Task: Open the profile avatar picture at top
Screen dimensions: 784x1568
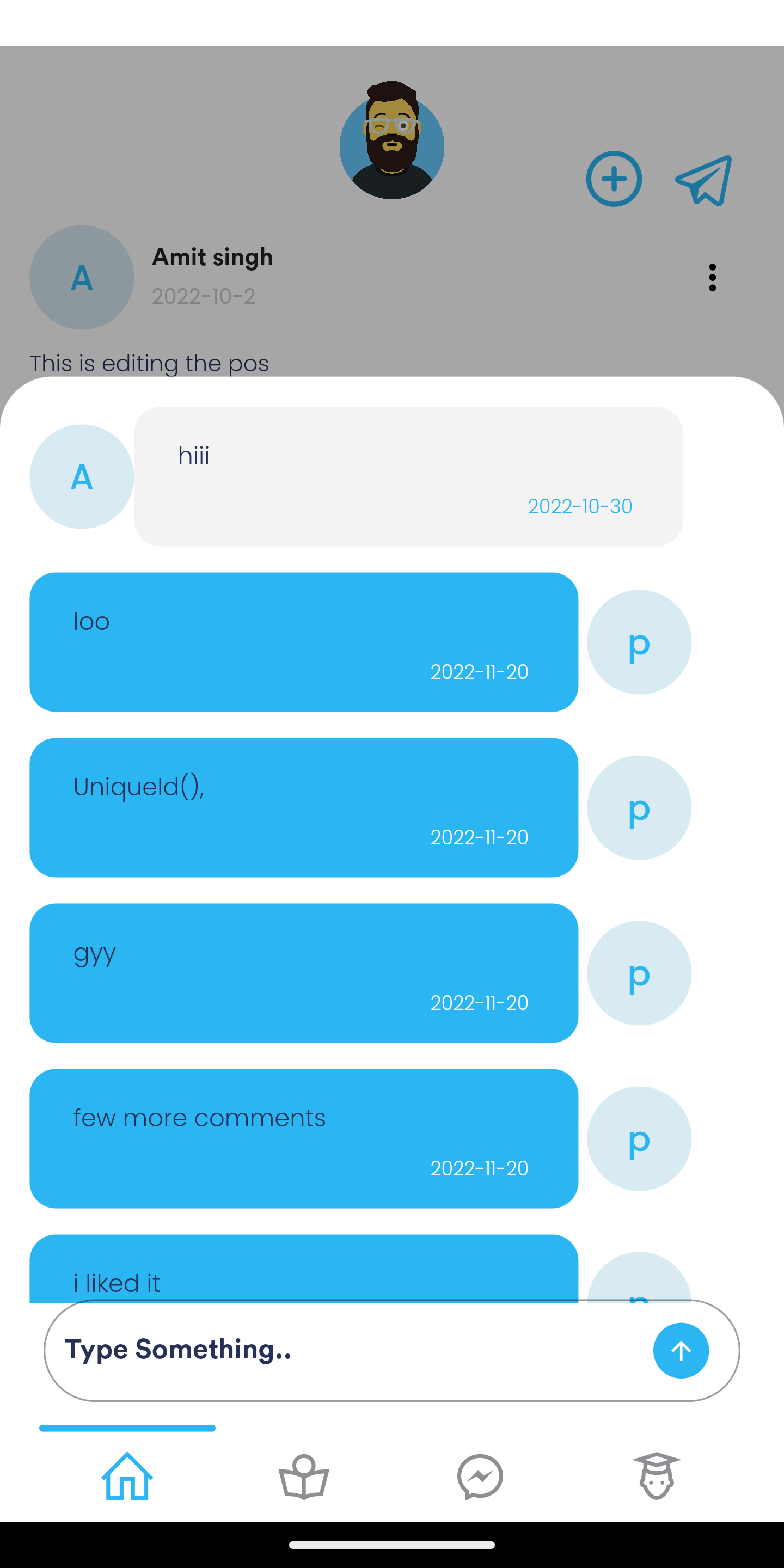Action: click(392, 140)
